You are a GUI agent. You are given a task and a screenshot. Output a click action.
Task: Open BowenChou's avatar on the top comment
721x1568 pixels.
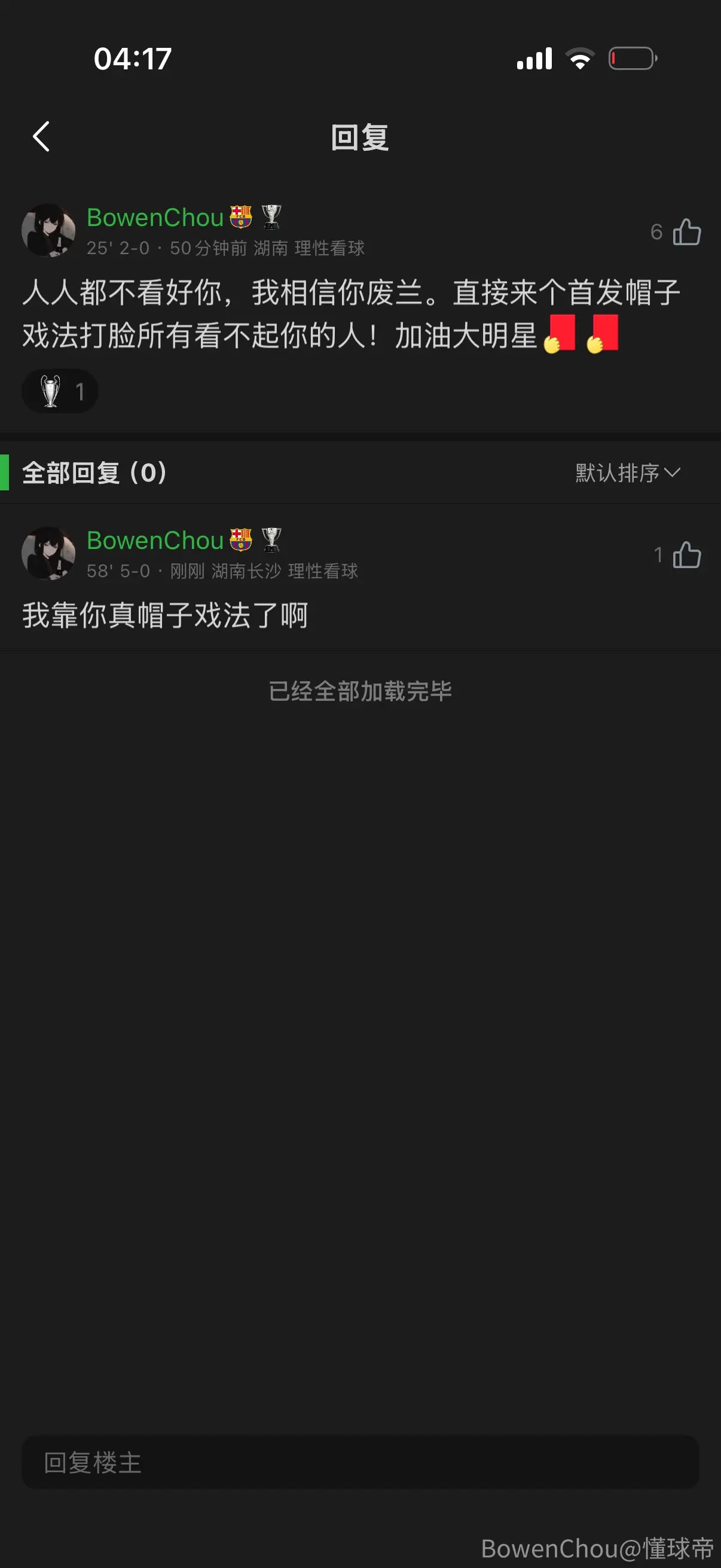coord(48,230)
